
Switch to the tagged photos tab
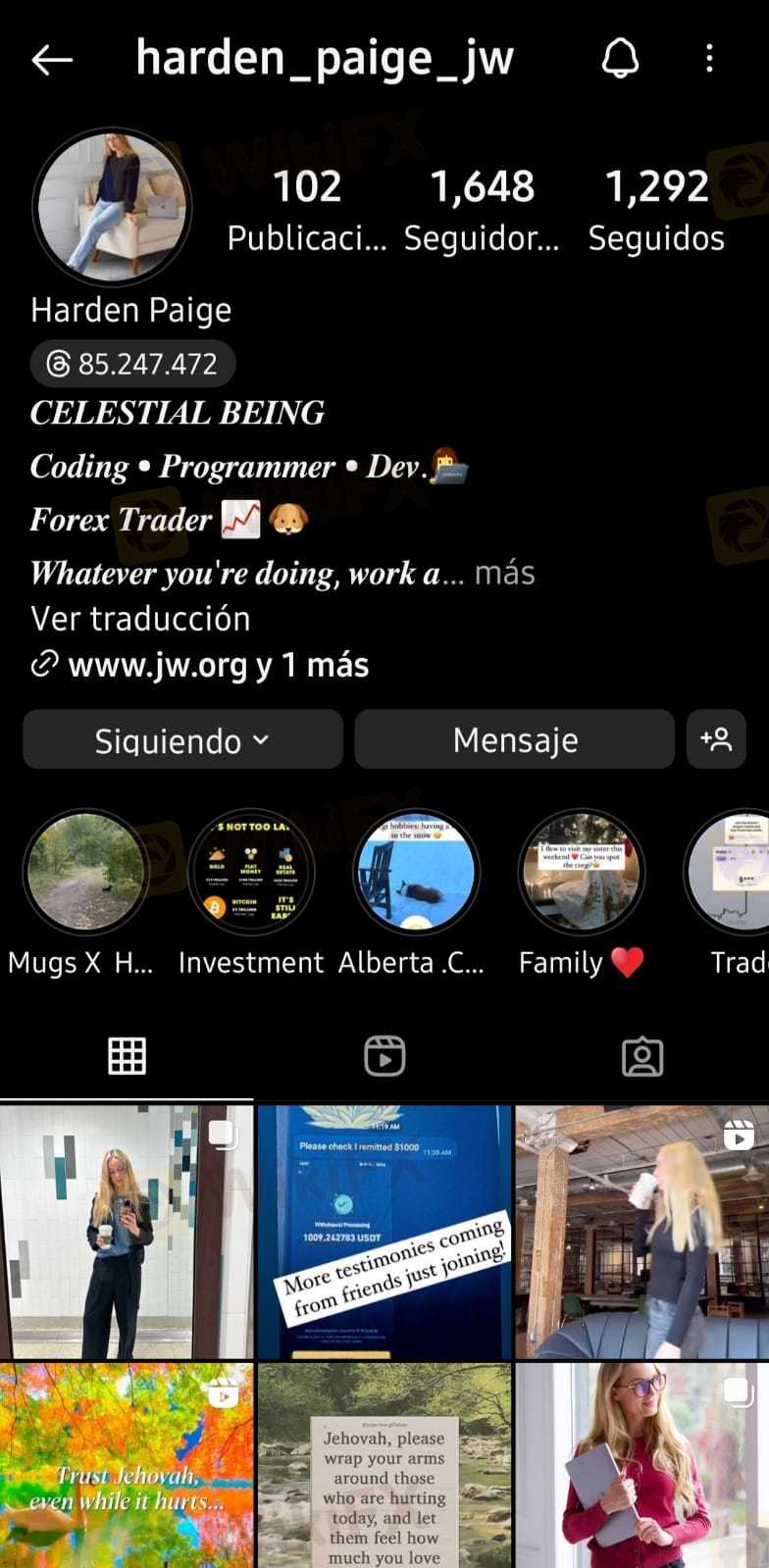(x=642, y=1056)
